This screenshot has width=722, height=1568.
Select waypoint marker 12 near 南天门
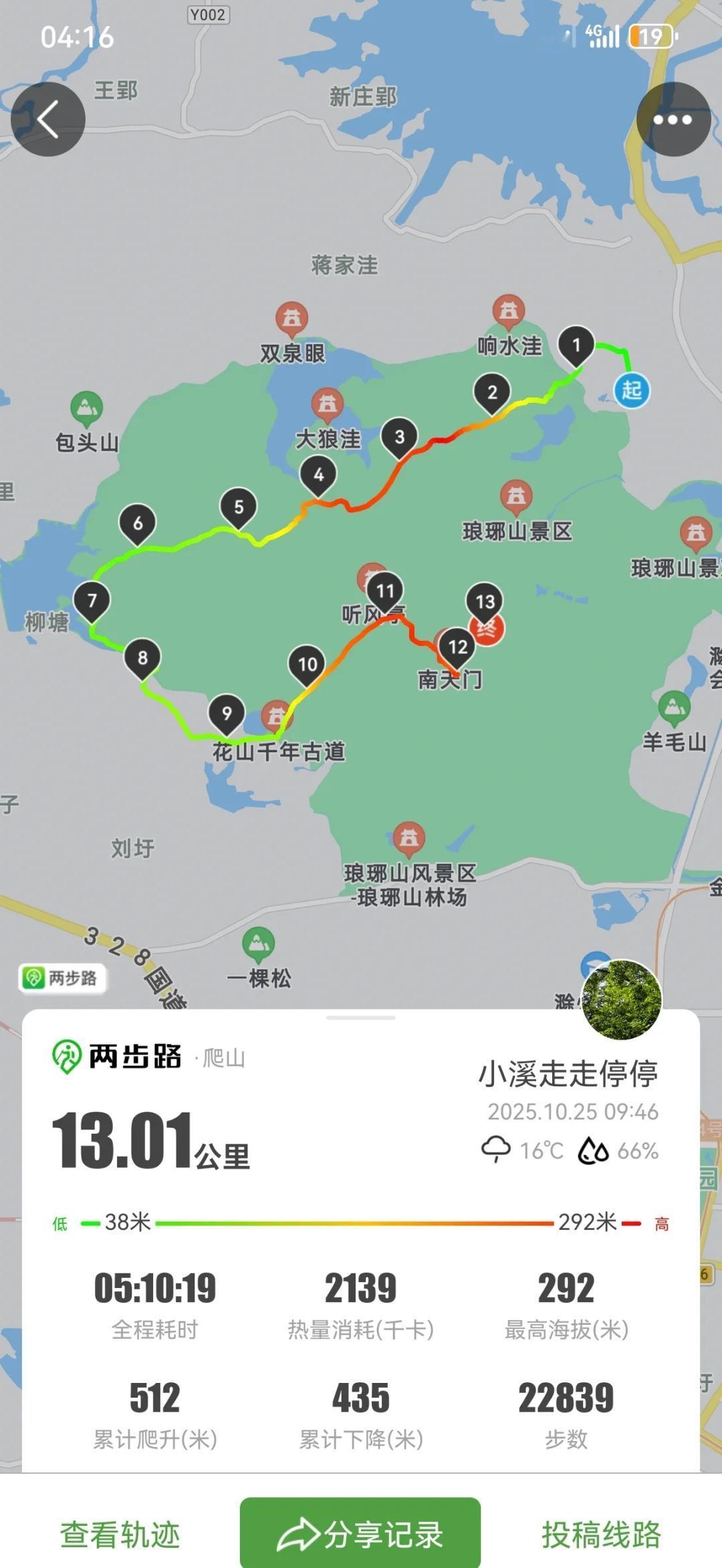pyautogui.click(x=457, y=646)
